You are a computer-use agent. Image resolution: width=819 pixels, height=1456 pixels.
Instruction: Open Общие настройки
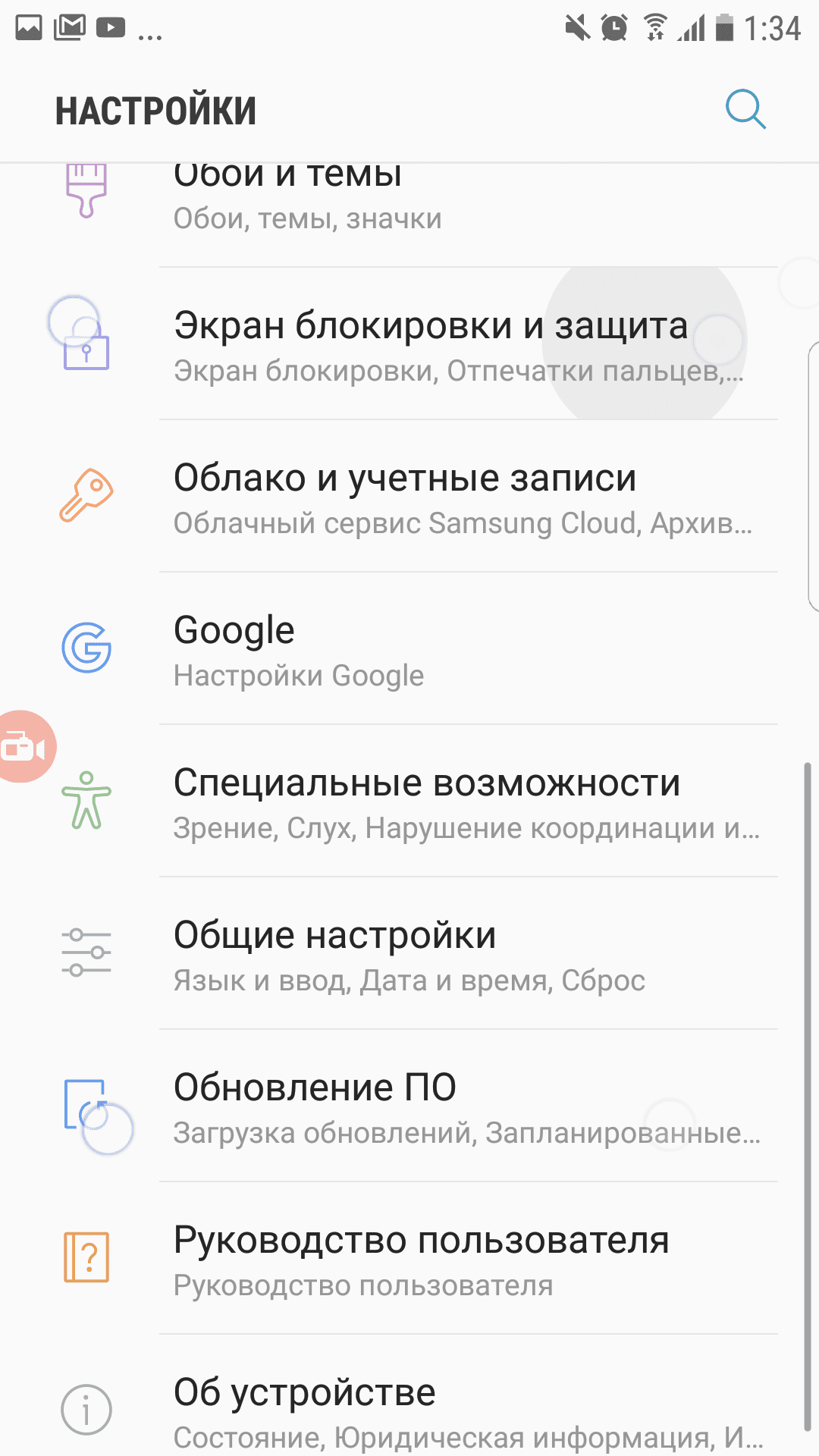[409, 955]
